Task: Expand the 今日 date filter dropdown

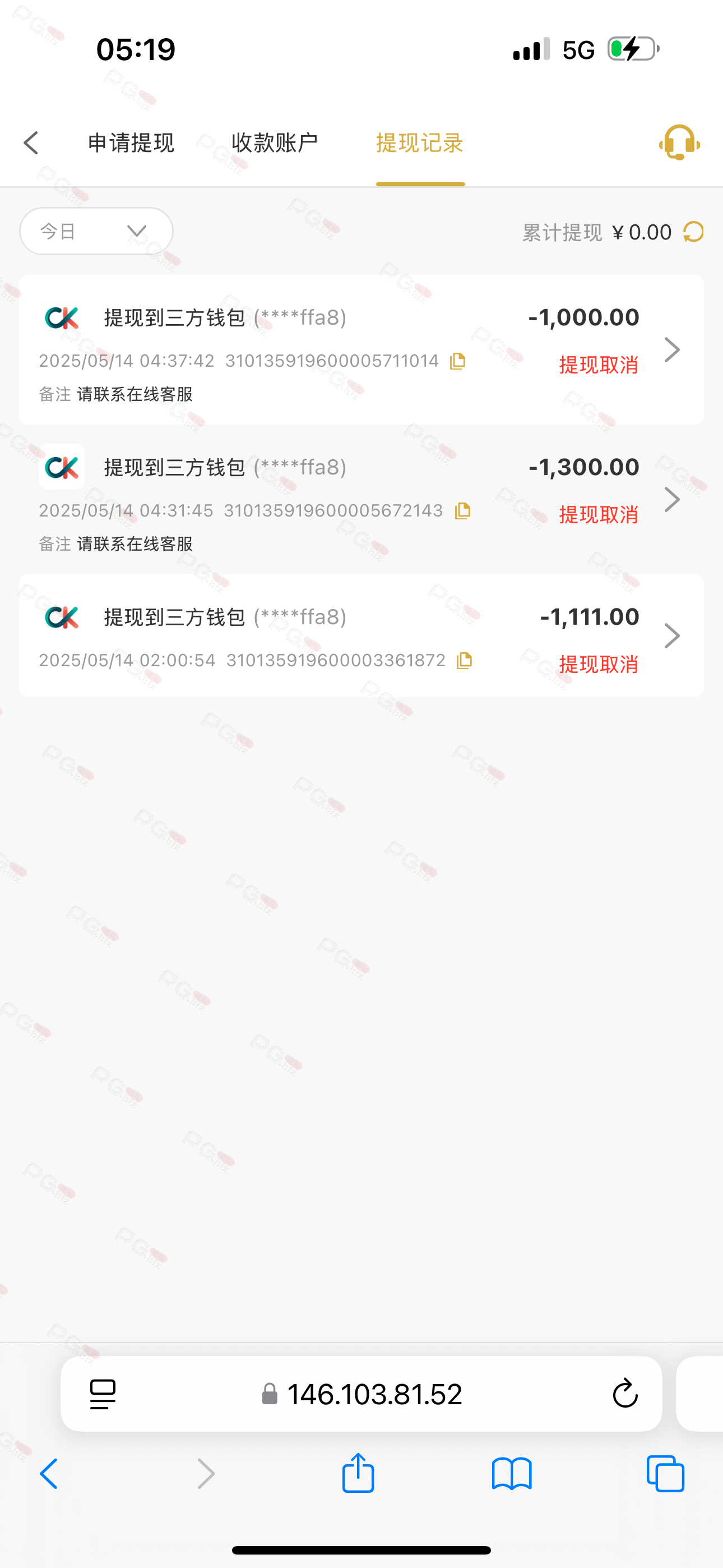Action: [96, 231]
